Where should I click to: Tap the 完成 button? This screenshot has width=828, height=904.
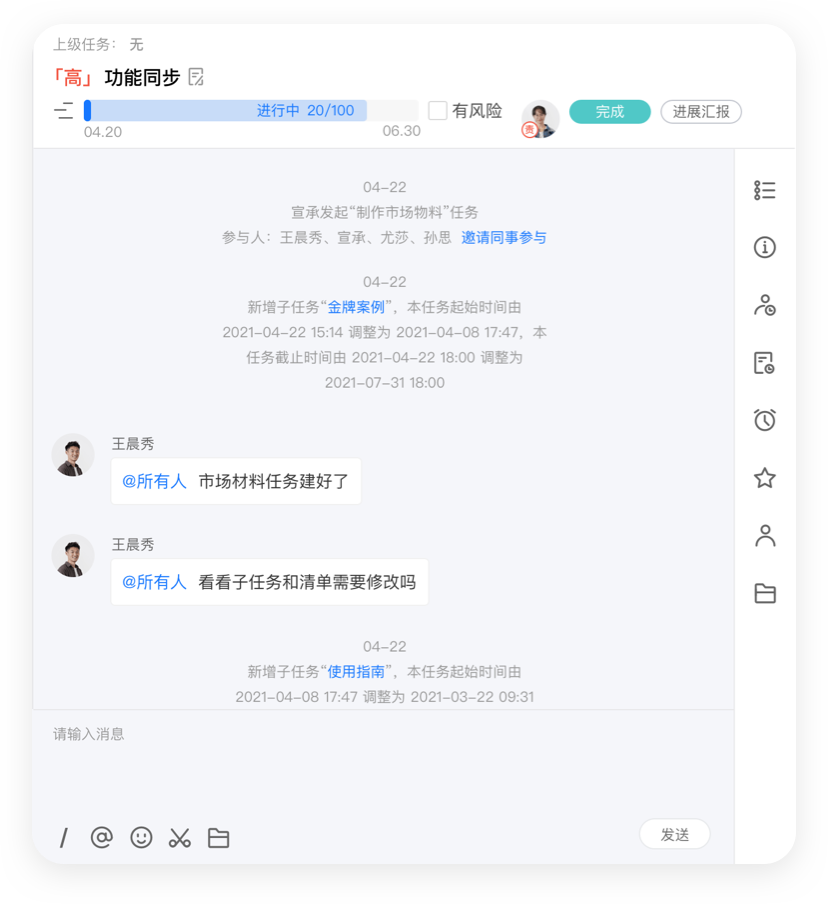click(x=610, y=112)
